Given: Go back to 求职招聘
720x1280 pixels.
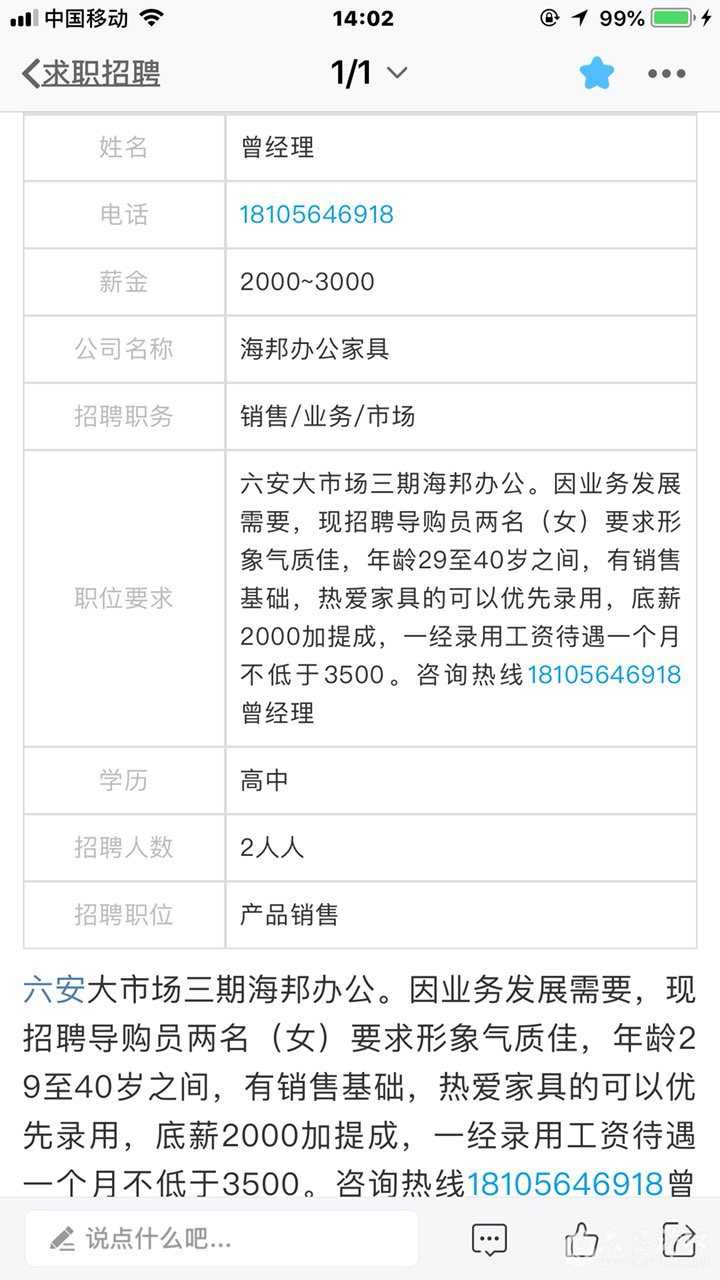Looking at the screenshot, I should coord(91,73).
